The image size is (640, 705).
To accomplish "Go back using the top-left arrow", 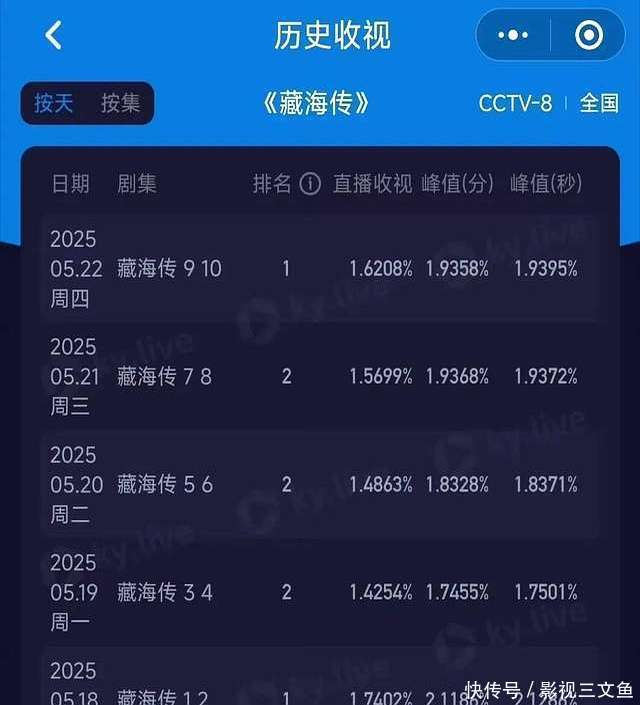I will click(54, 36).
